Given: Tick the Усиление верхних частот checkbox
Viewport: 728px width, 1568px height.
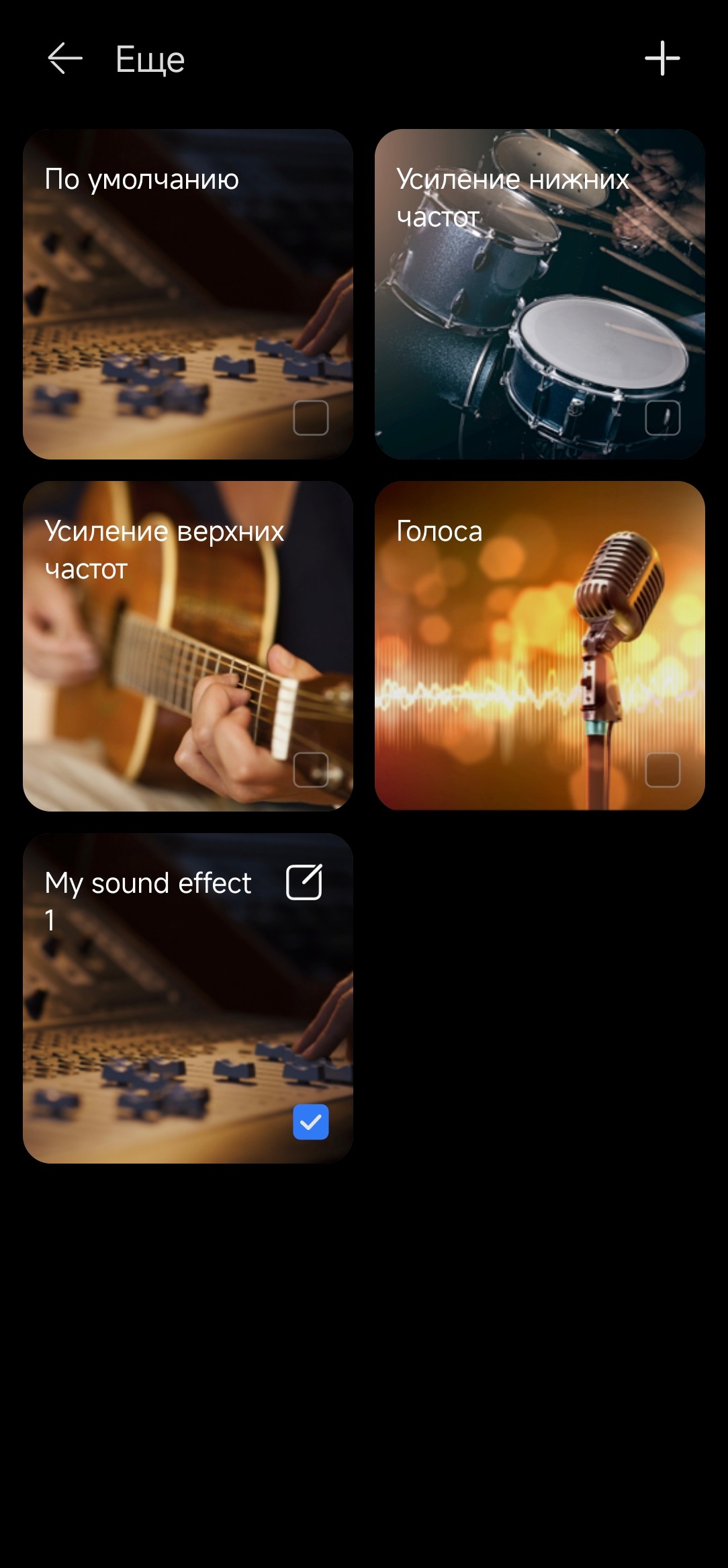Looking at the screenshot, I should point(311,770).
